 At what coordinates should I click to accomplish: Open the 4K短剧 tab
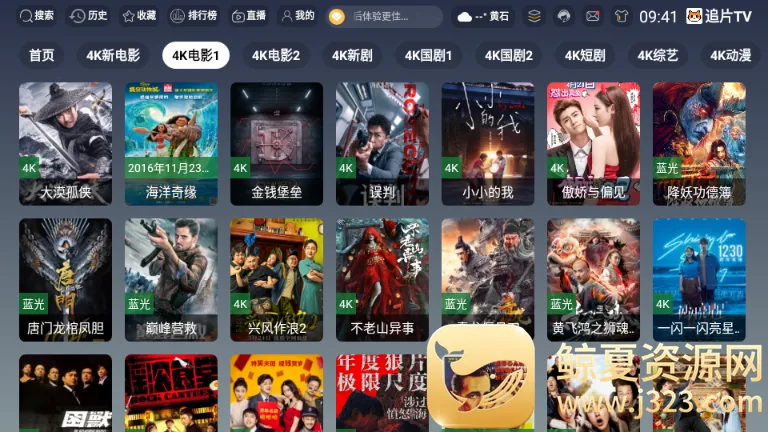point(585,56)
